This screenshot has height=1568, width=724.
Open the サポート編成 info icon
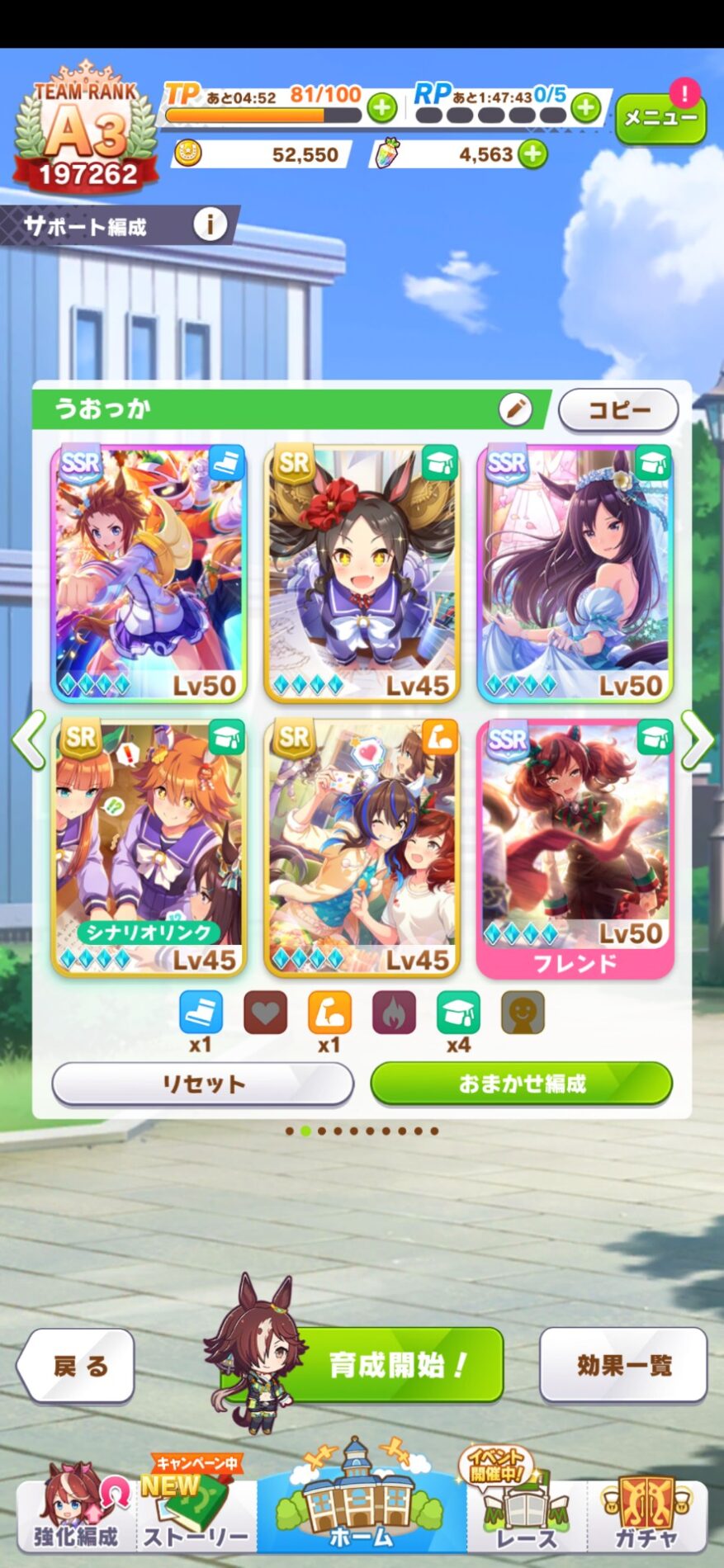click(210, 224)
